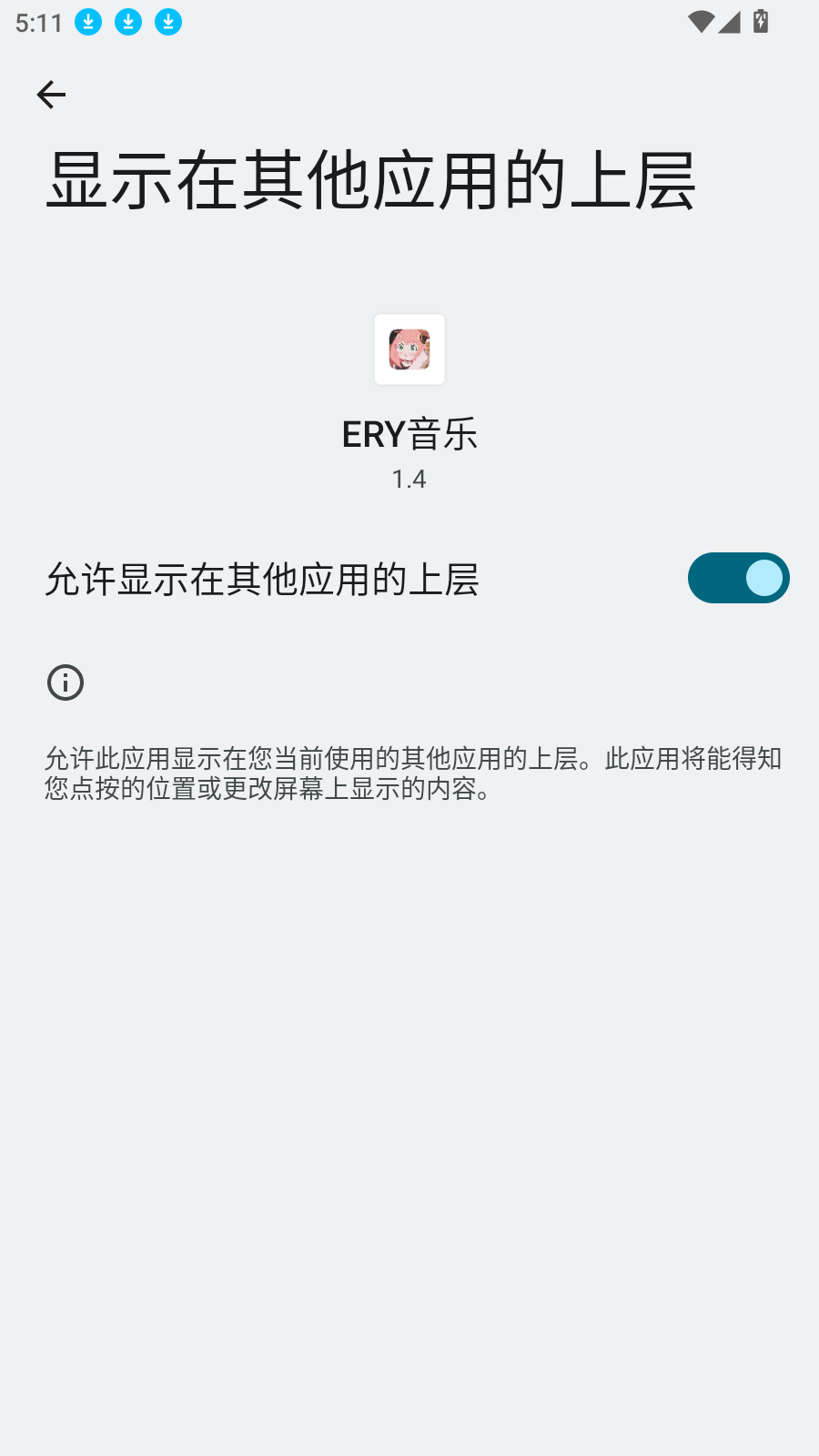Go back using the arrow icon

(51, 95)
